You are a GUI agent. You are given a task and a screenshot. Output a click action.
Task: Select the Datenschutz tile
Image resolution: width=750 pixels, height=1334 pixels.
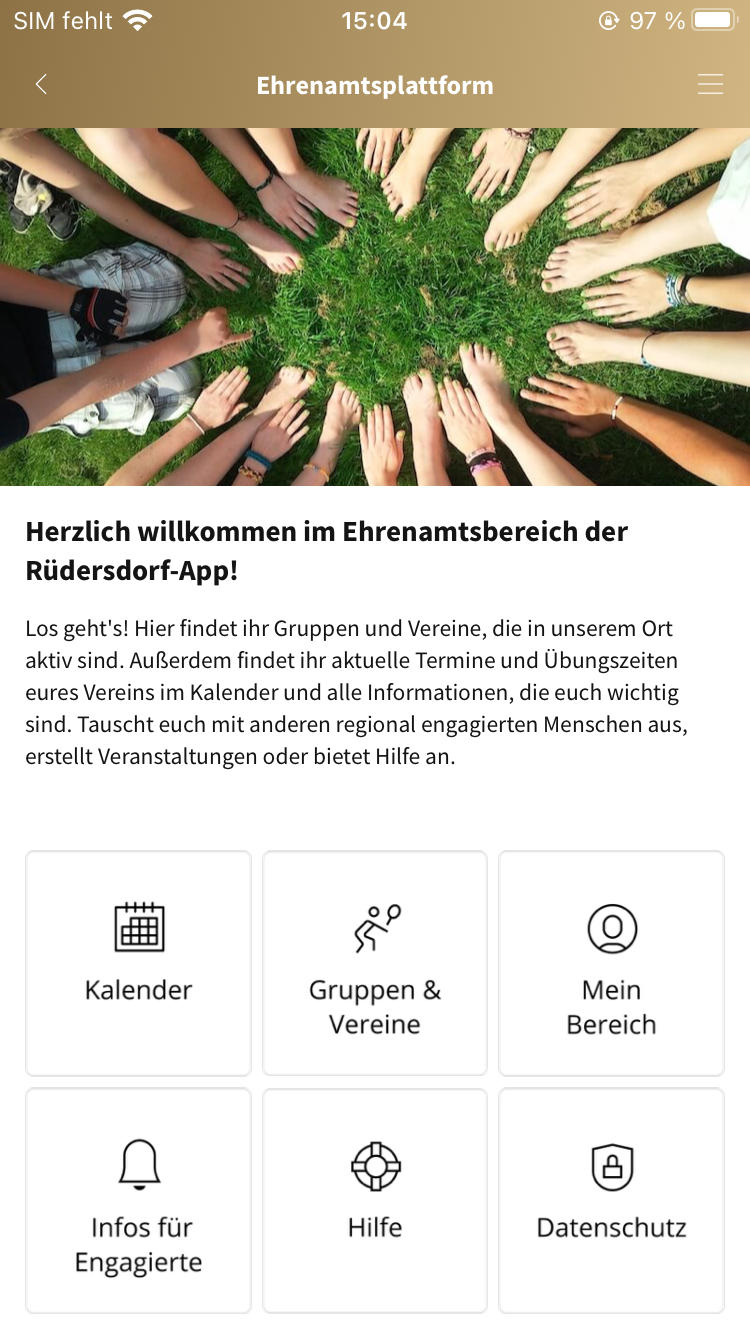click(611, 1201)
